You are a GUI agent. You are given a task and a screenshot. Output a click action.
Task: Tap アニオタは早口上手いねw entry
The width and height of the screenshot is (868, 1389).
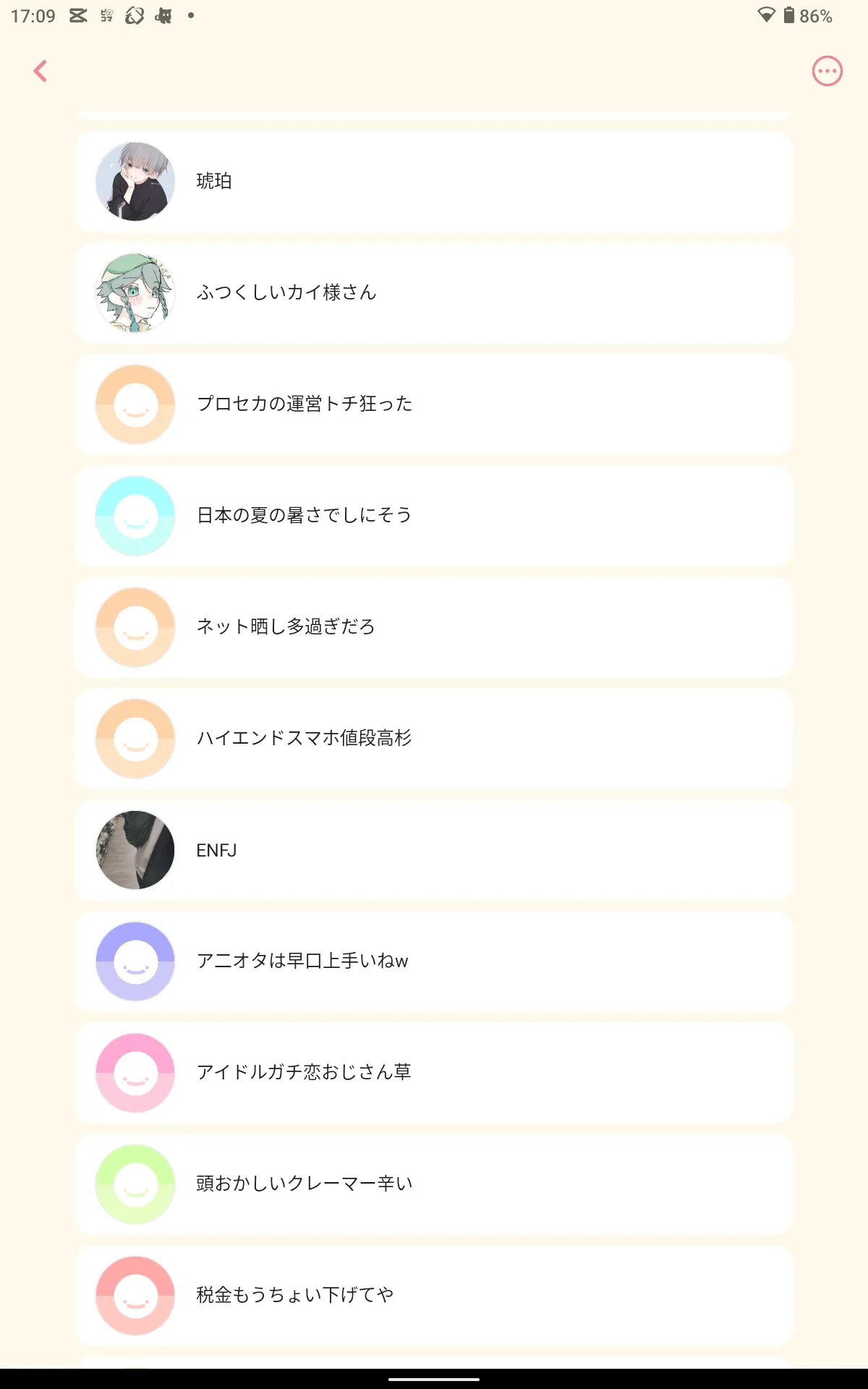click(434, 961)
